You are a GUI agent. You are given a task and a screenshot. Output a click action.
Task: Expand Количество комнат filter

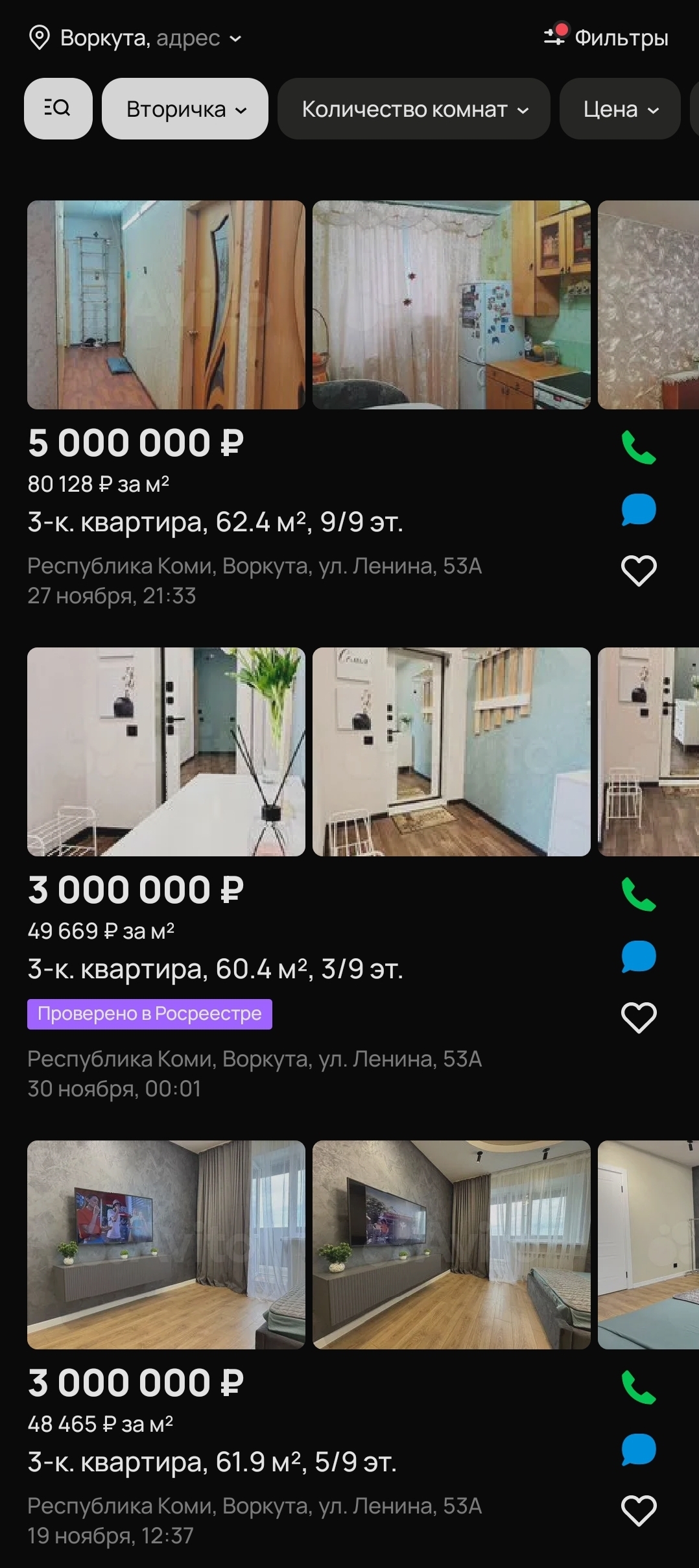pyautogui.click(x=414, y=109)
